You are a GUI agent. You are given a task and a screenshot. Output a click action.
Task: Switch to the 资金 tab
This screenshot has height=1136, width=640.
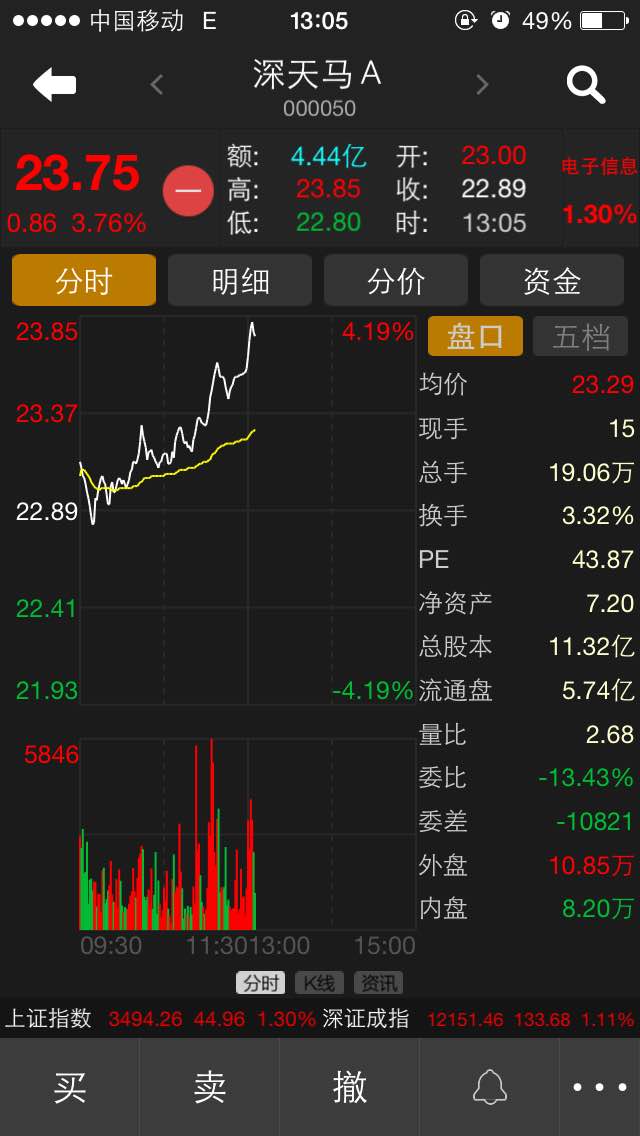point(552,280)
